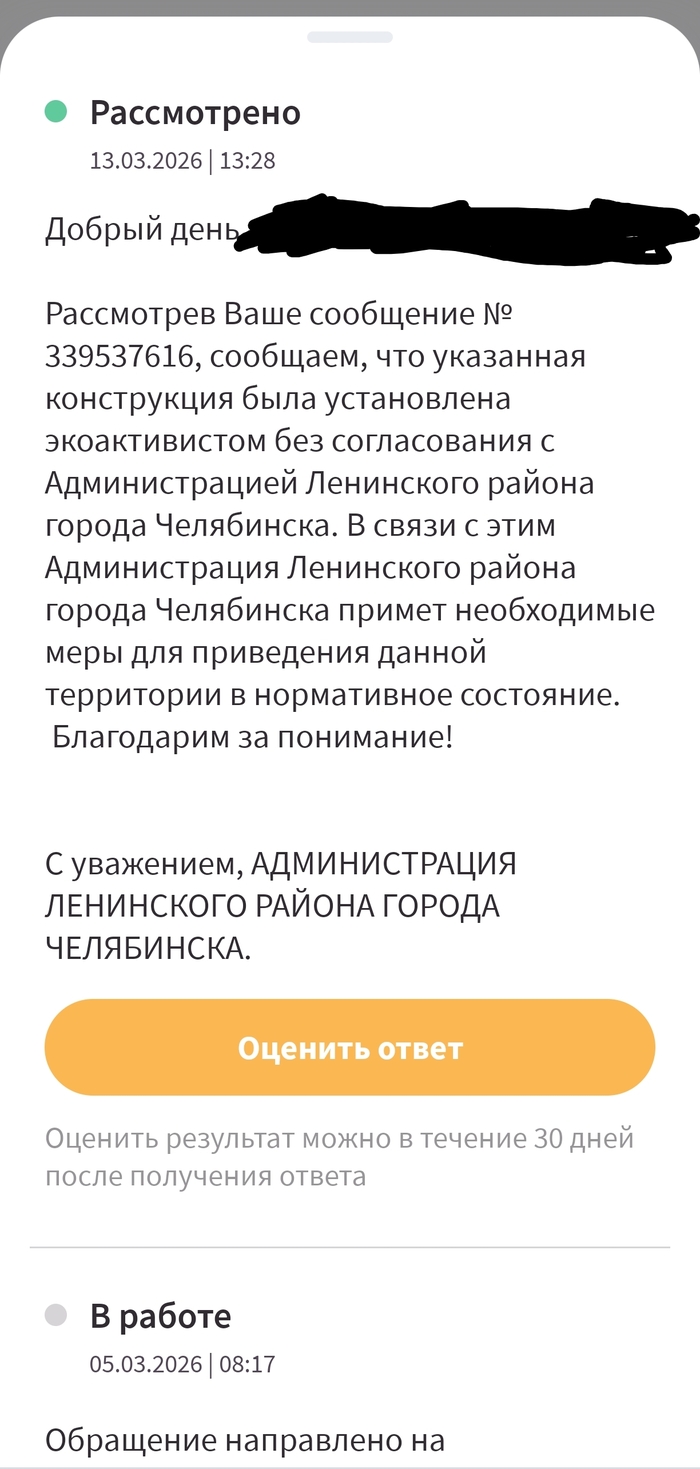
Task: Tap the Оценить ответ button
Action: pyautogui.click(x=349, y=1048)
